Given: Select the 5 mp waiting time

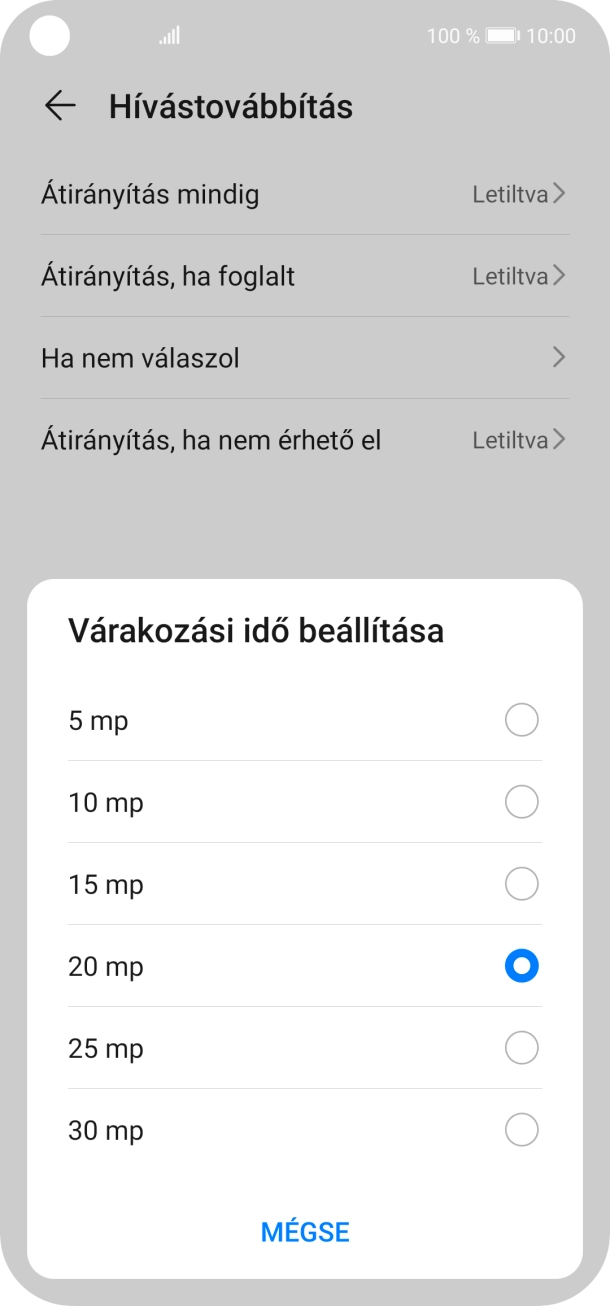Looking at the screenshot, I should [521, 720].
